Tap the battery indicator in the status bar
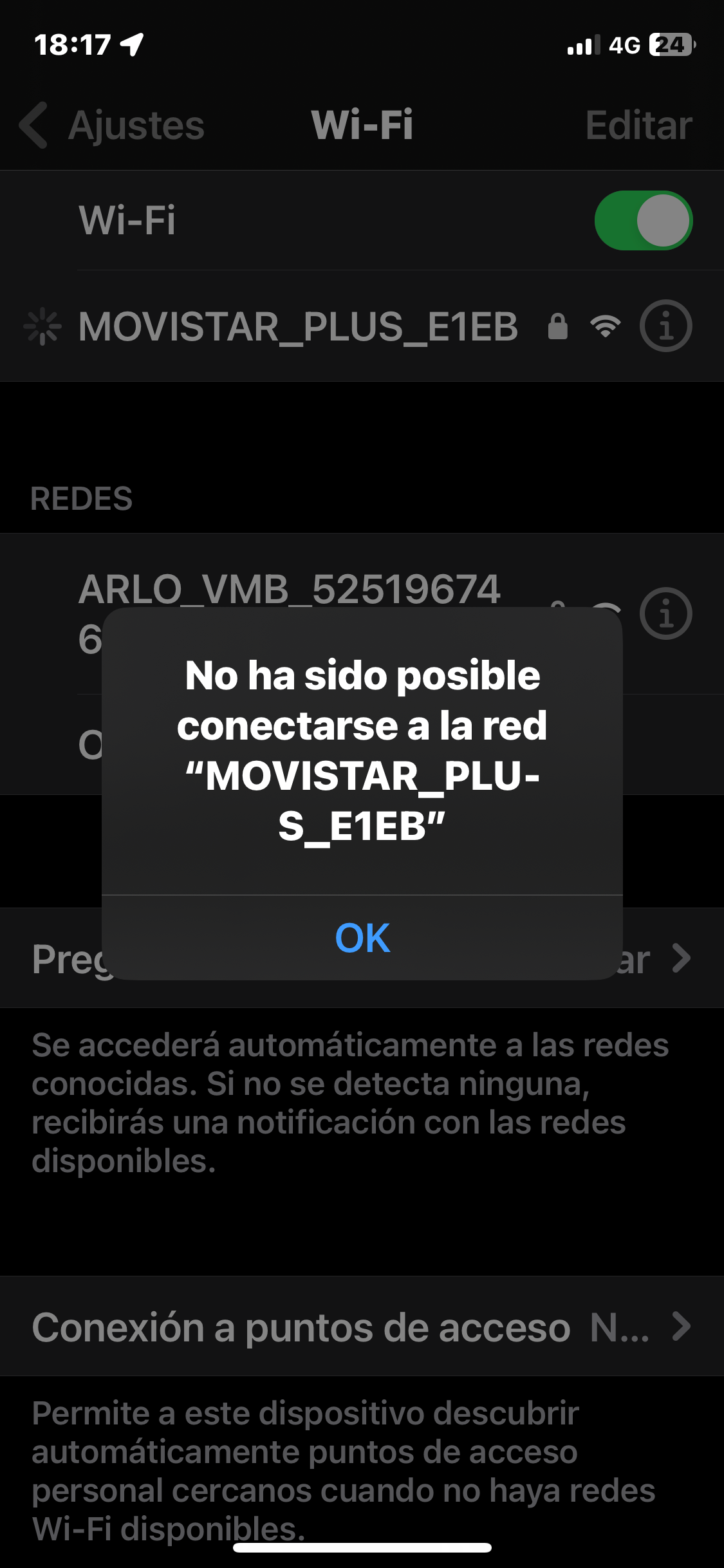 click(x=670, y=44)
